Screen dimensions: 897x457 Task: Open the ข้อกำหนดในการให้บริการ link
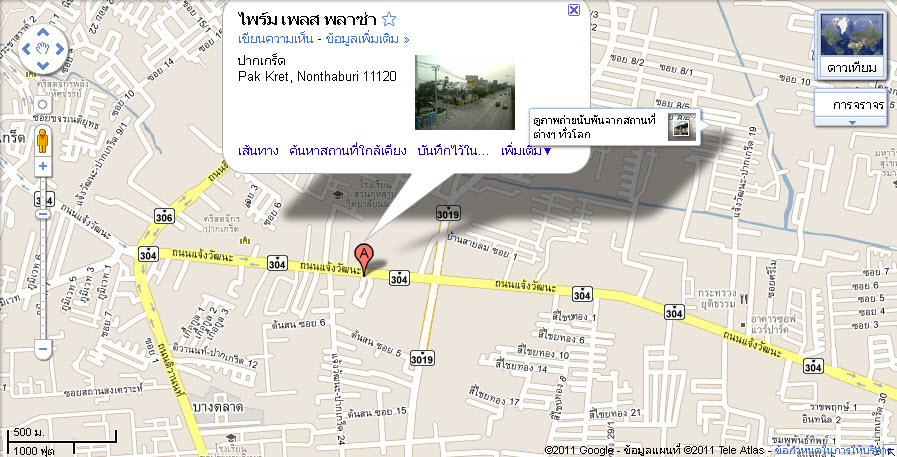(x=830, y=450)
